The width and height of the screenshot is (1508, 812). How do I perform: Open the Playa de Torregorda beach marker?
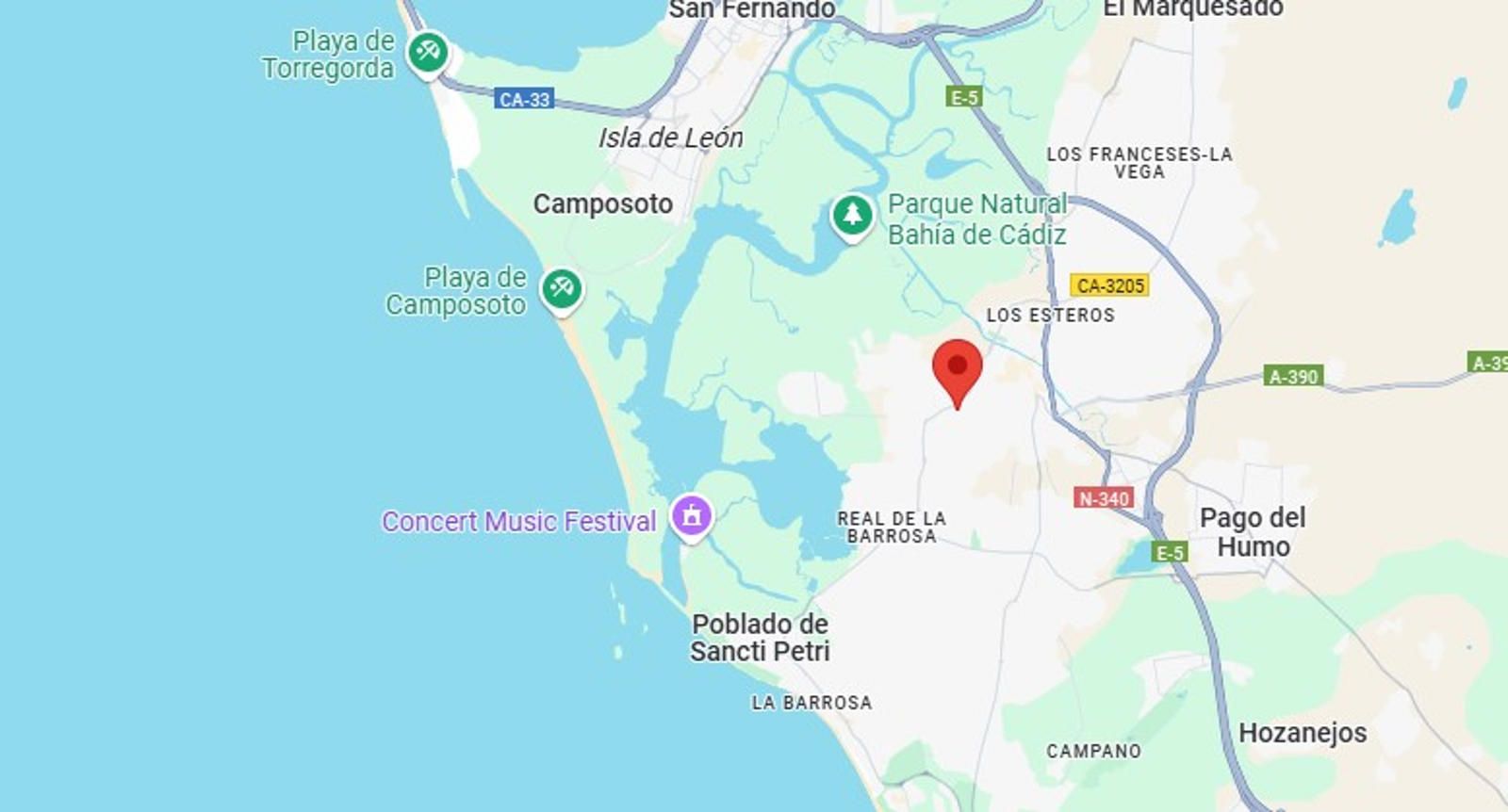pyautogui.click(x=428, y=52)
